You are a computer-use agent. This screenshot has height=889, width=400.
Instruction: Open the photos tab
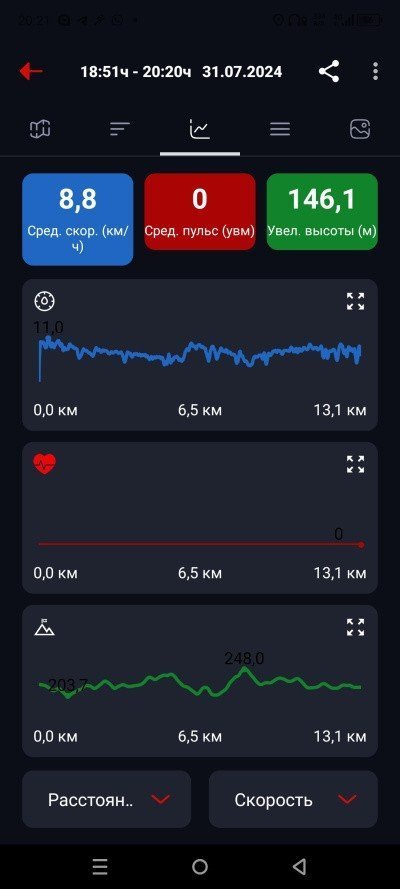pos(360,129)
